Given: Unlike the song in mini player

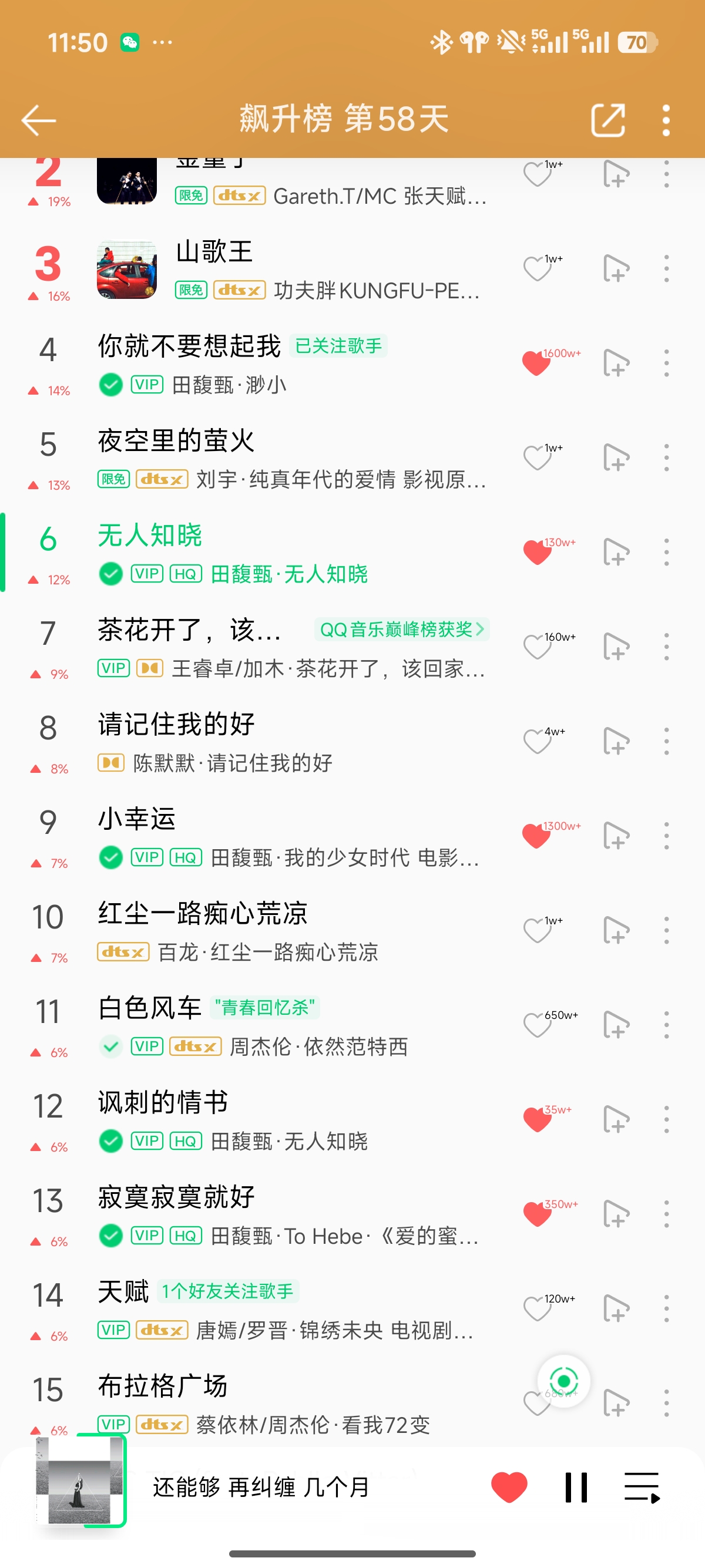Looking at the screenshot, I should point(509,1487).
